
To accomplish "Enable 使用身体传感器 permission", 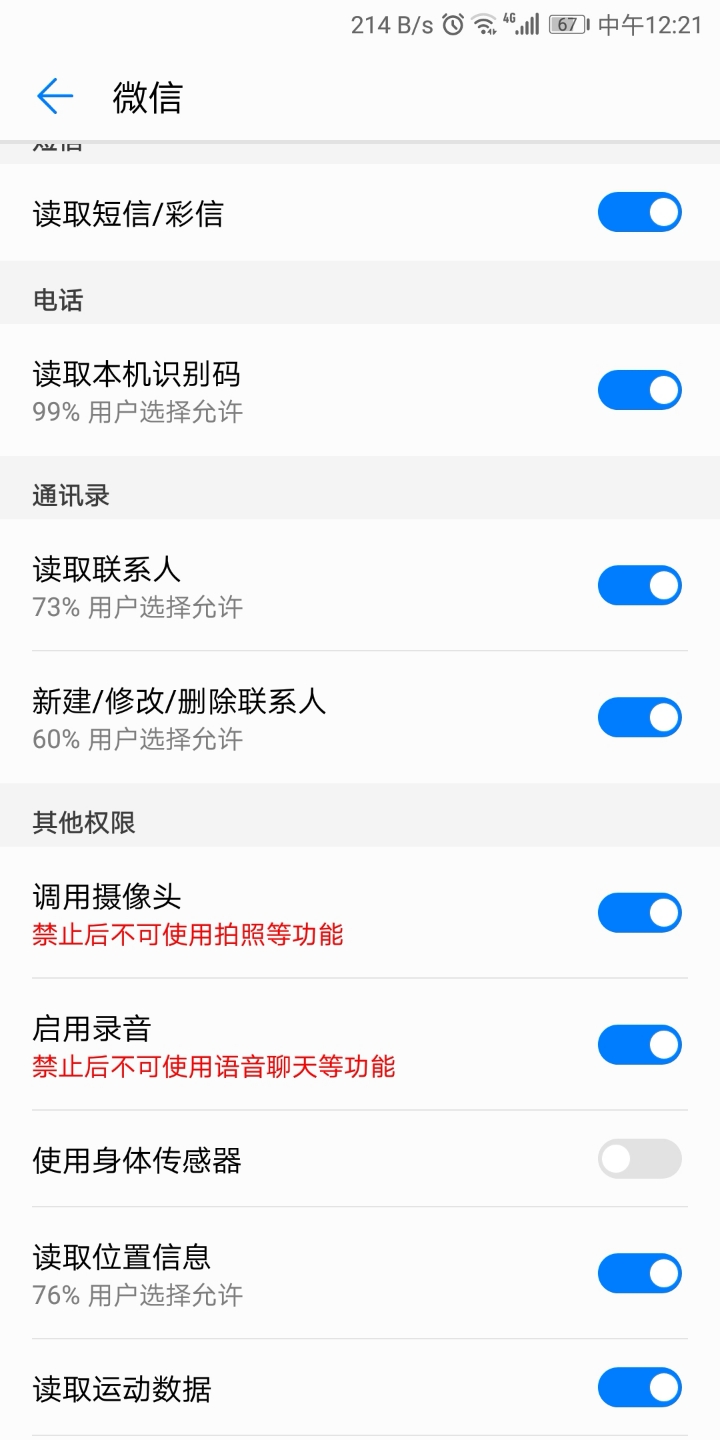I will [640, 1159].
